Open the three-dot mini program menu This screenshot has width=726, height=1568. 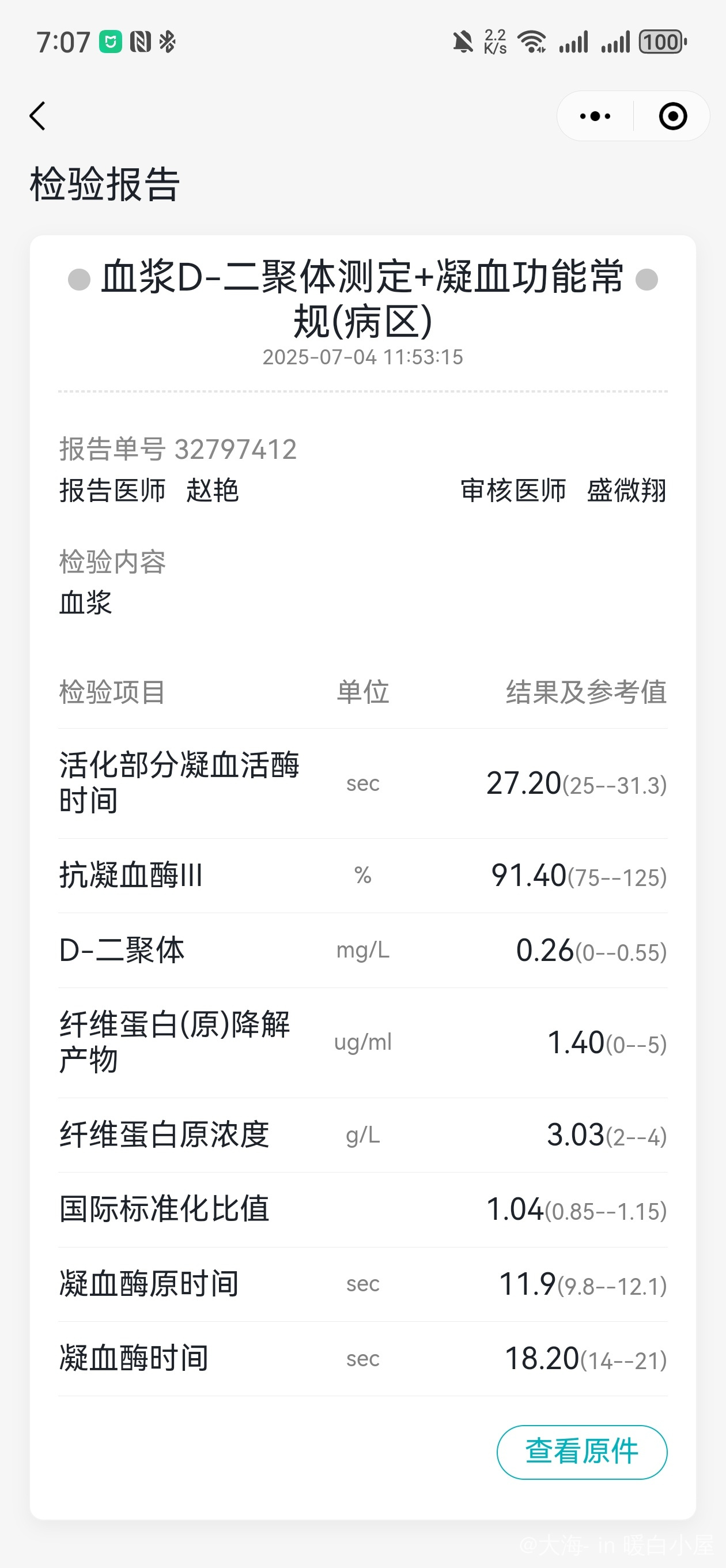(x=595, y=116)
